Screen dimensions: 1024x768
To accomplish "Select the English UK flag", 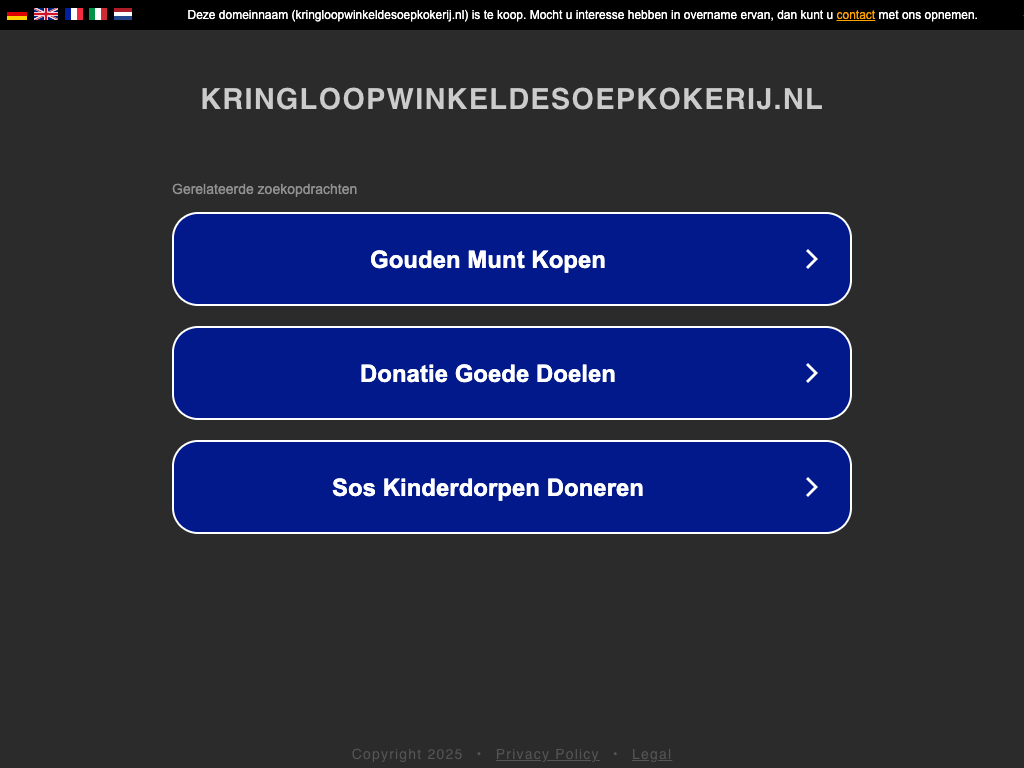I will click(x=46, y=14).
